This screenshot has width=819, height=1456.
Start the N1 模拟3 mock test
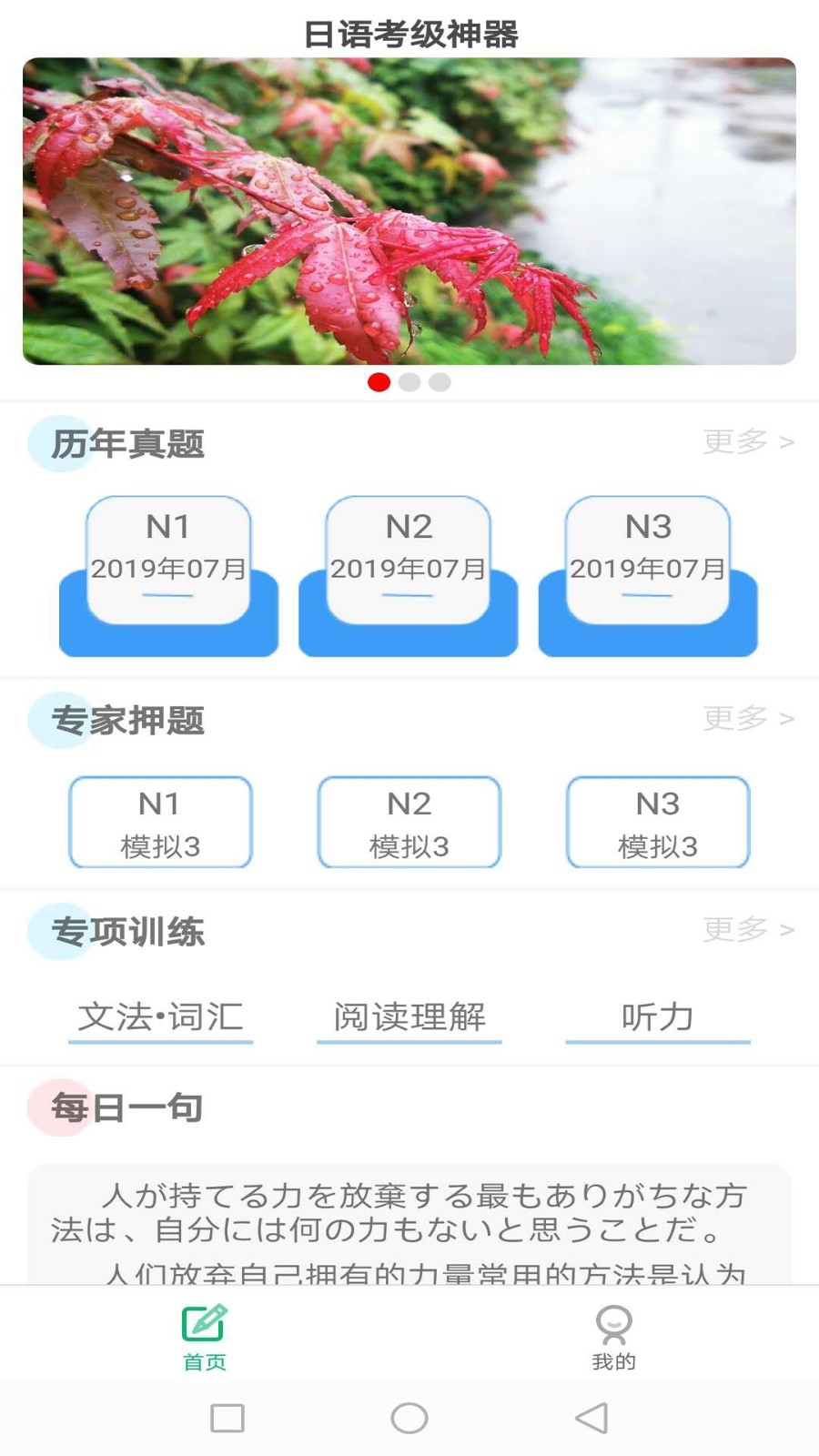tap(160, 823)
